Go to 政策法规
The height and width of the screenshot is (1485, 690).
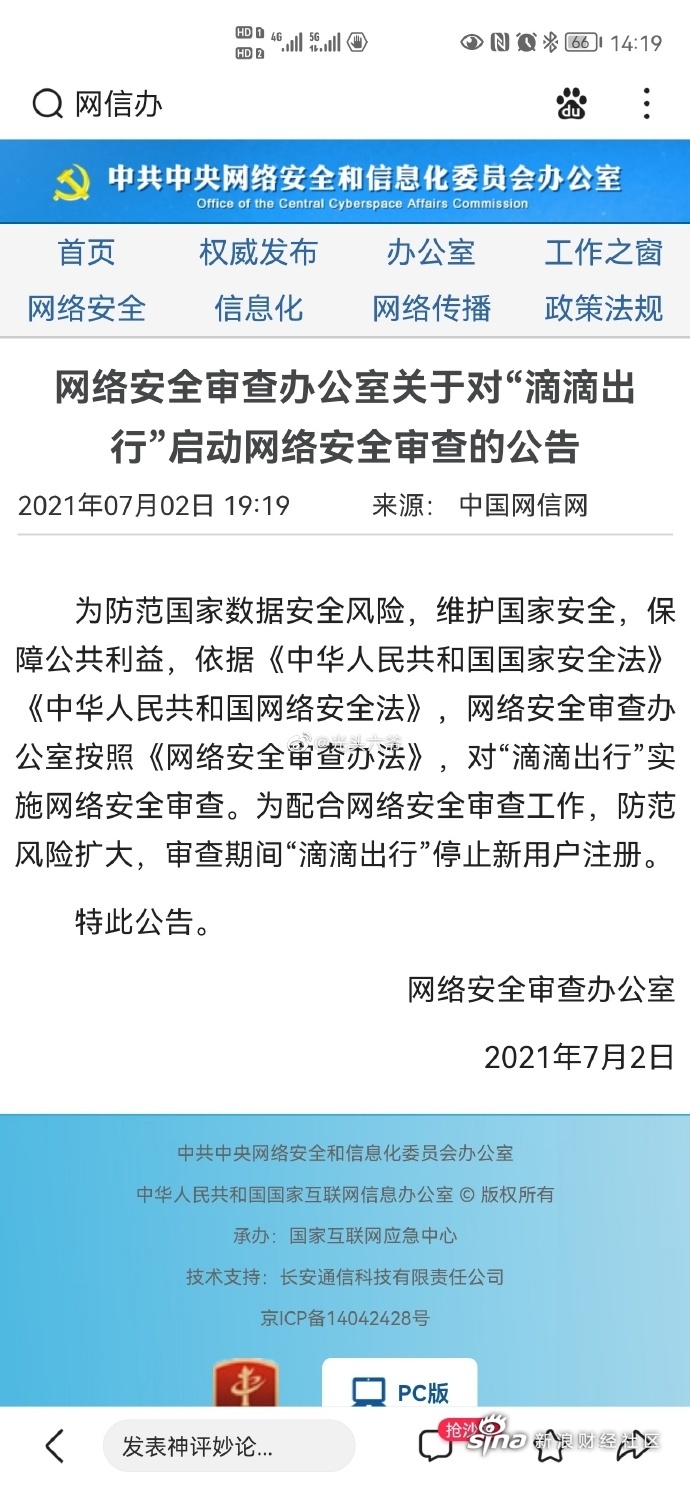(x=603, y=308)
